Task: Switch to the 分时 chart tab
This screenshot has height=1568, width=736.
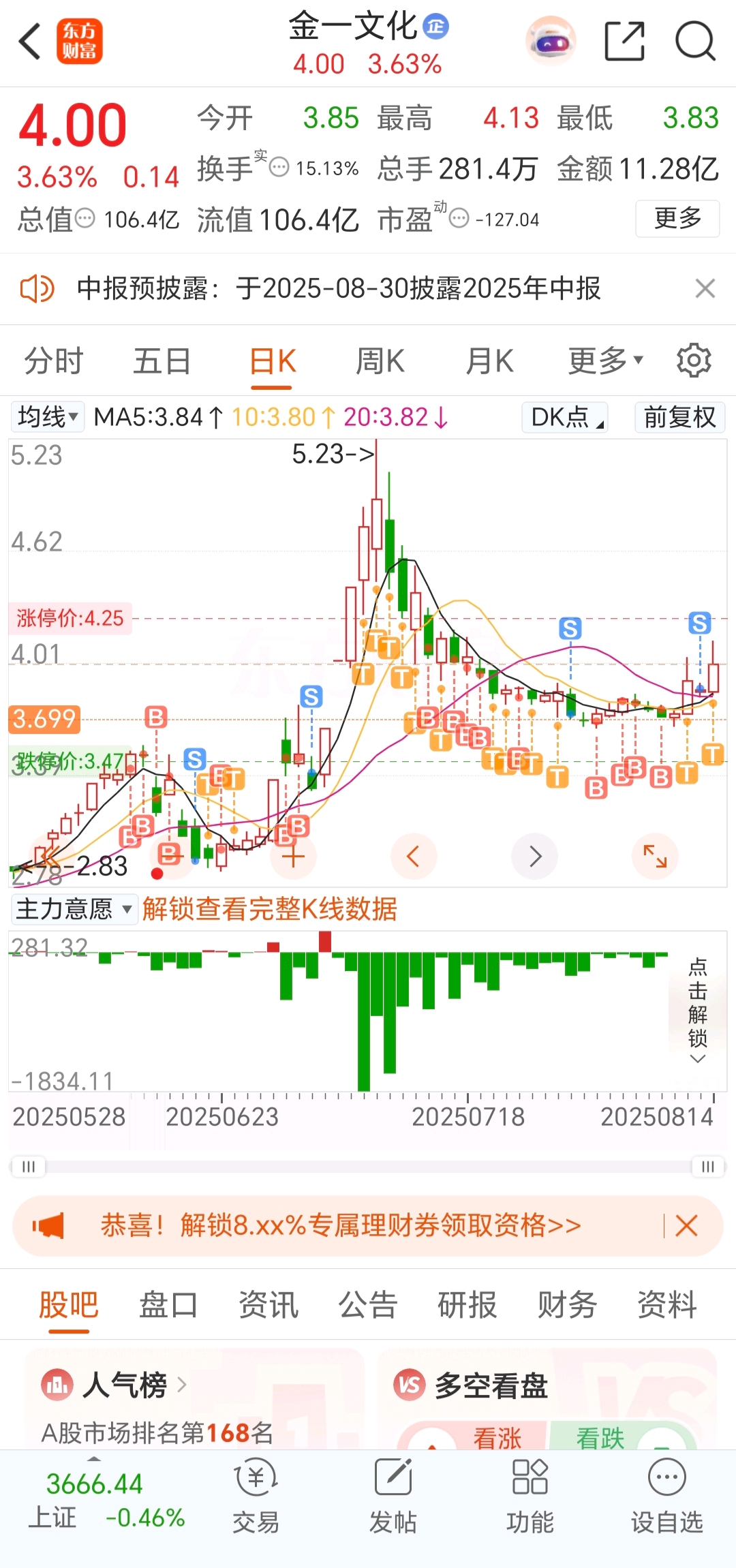Action: click(54, 361)
